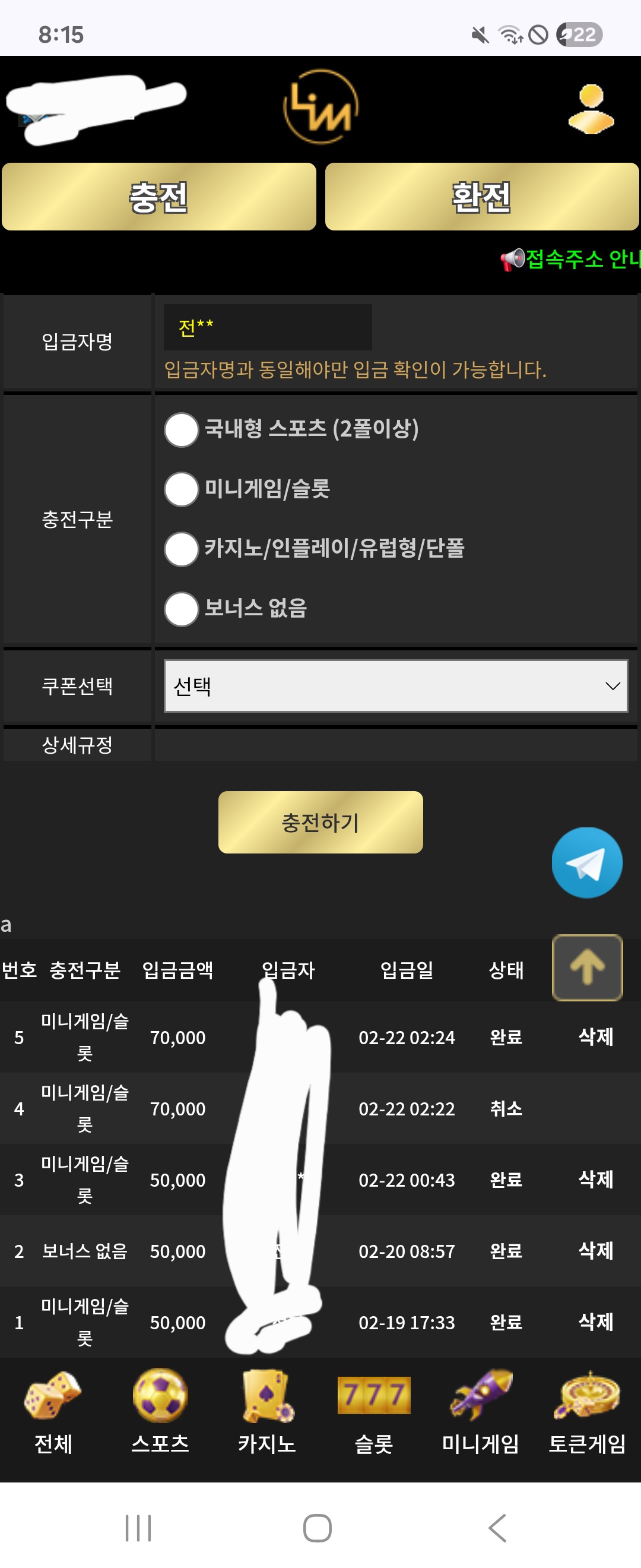Open the user profile icon
The width and height of the screenshot is (641, 1568).
click(x=591, y=109)
